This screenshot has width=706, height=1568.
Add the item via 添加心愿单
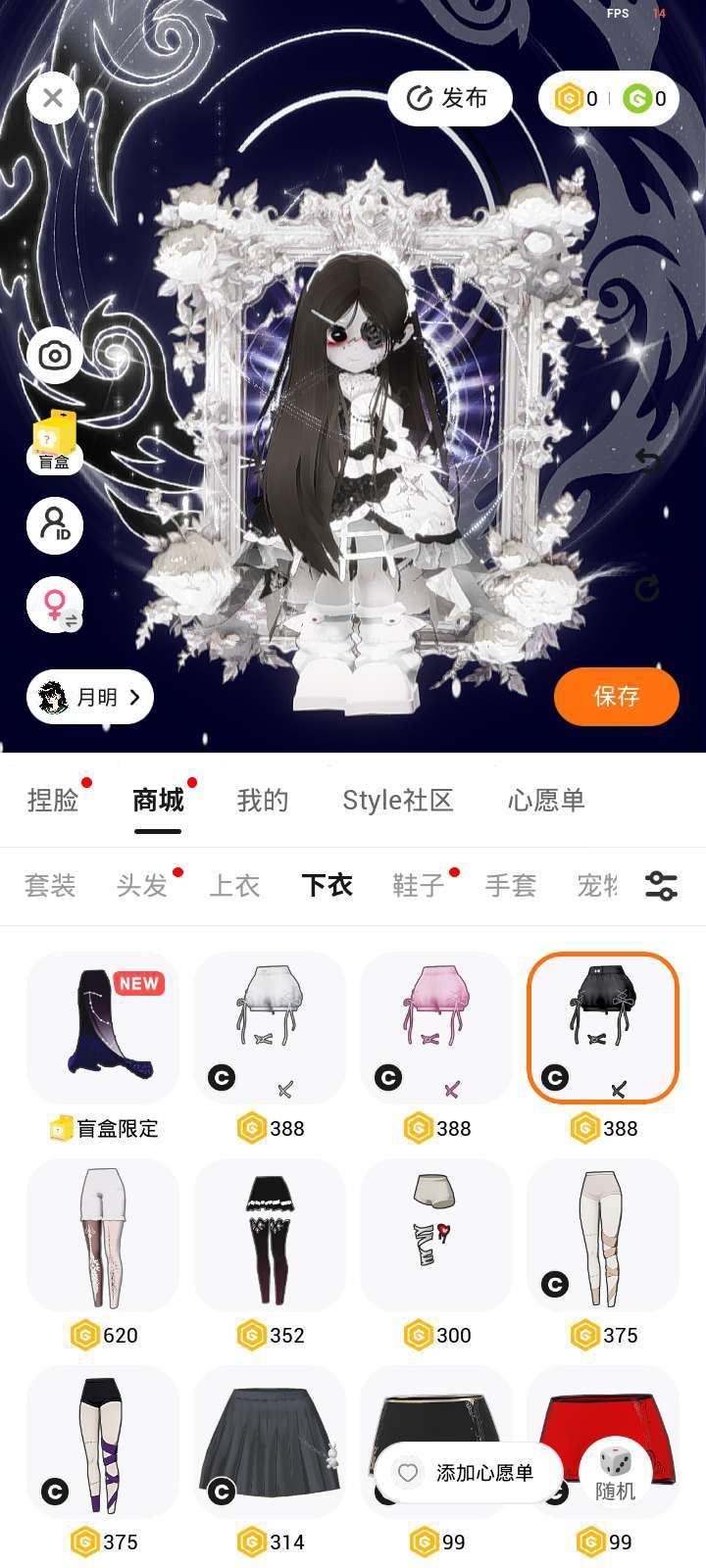469,1473
